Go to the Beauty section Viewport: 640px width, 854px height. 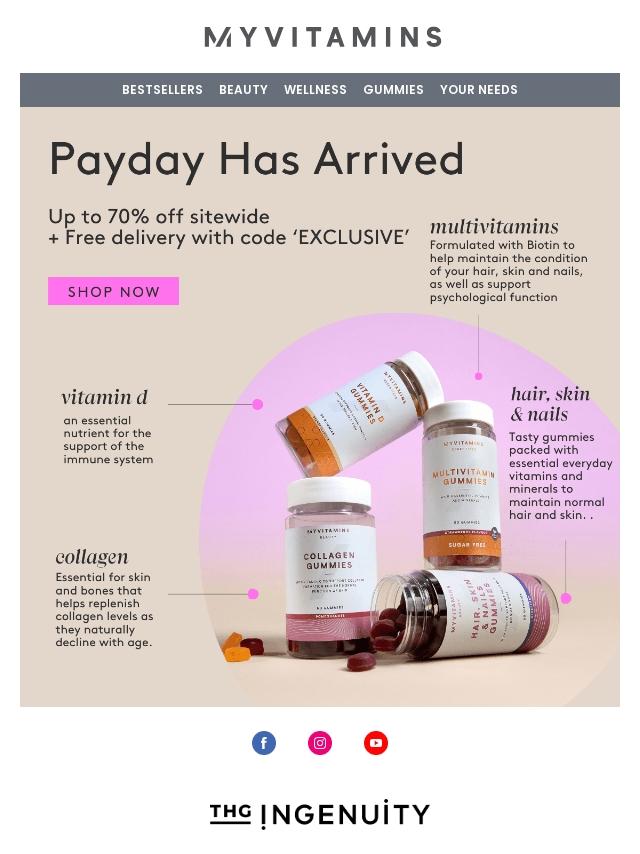(243, 90)
